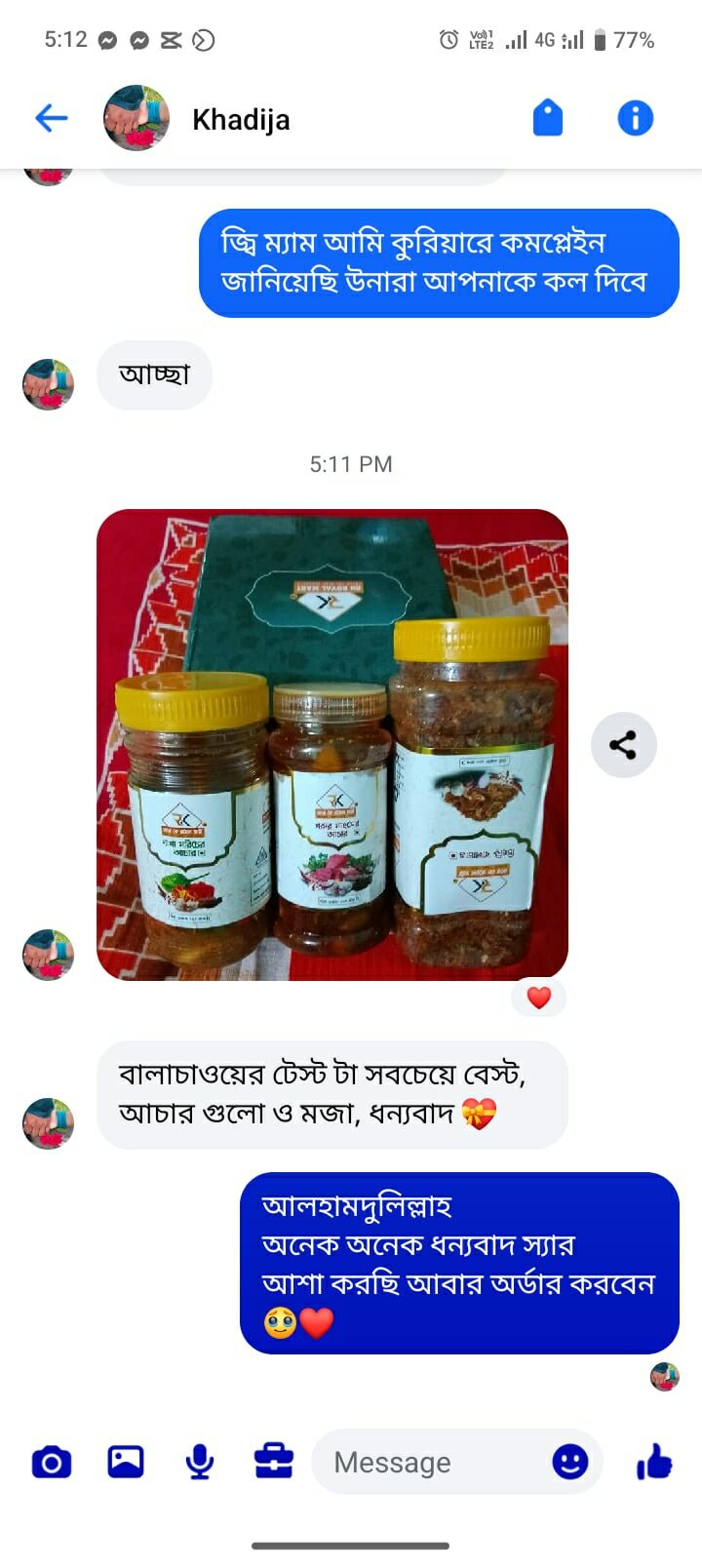Open Khadija's profile from header
The height and width of the screenshot is (1568, 702).
coord(240,119)
